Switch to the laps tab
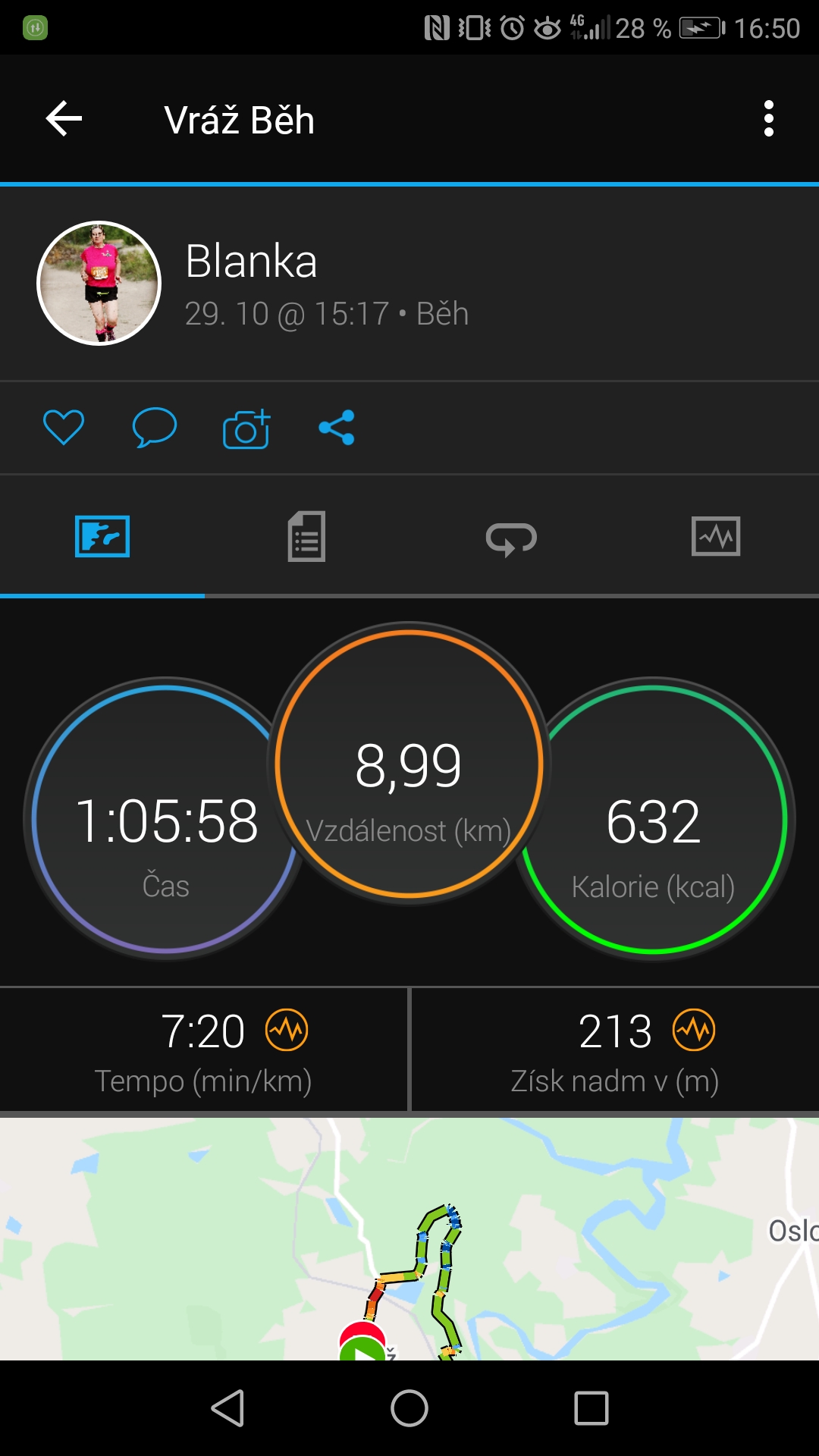This screenshot has height=1456, width=819. pyautogui.click(x=511, y=538)
